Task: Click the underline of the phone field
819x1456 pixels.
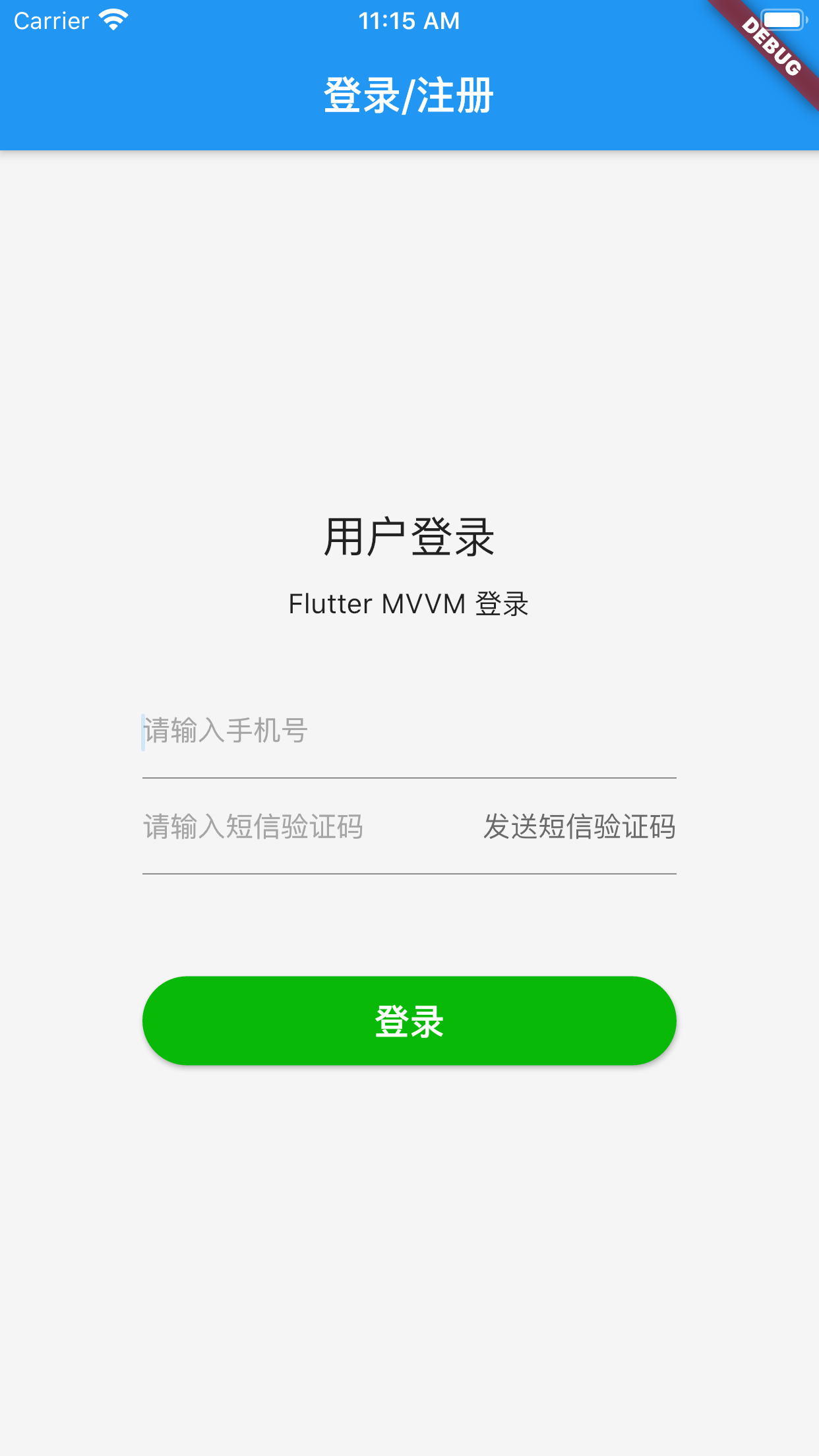Action: click(409, 778)
